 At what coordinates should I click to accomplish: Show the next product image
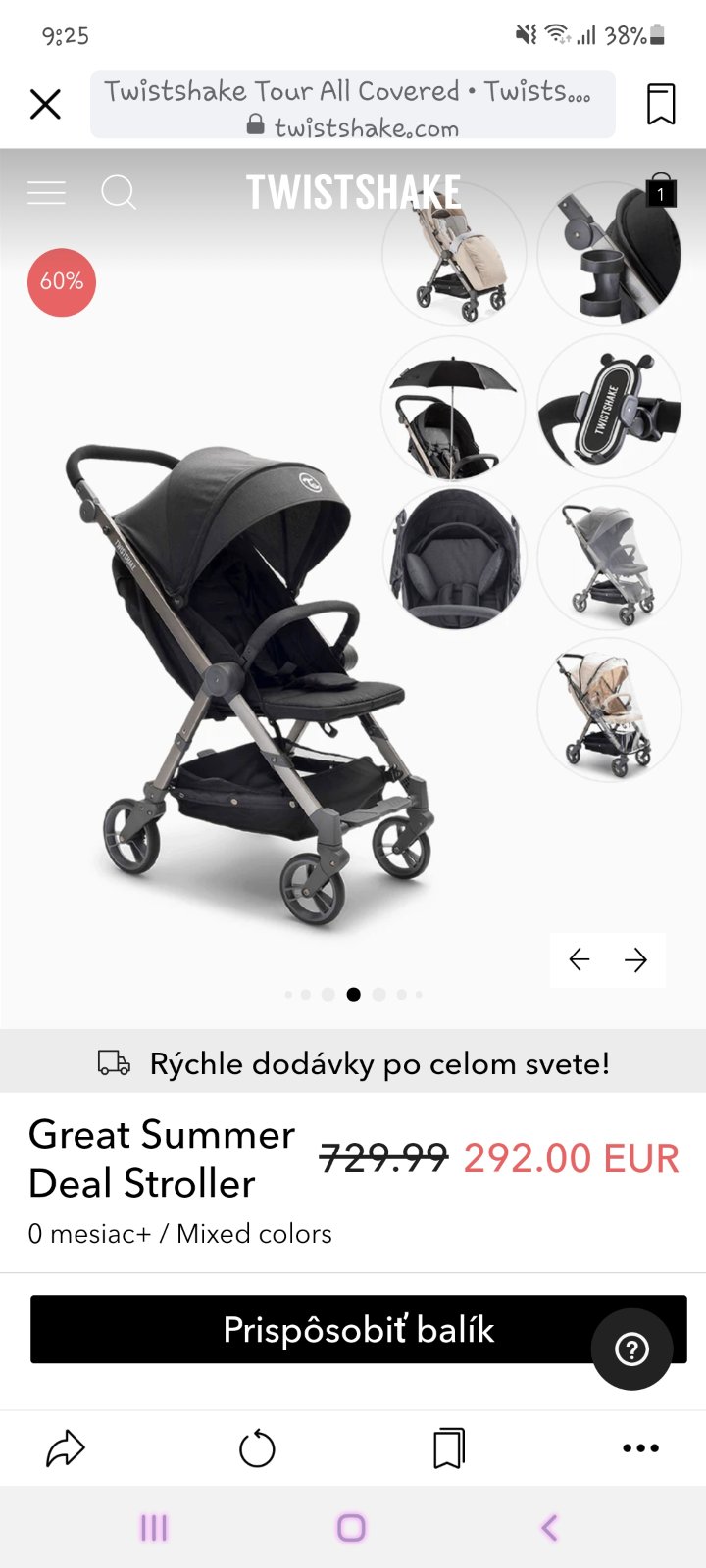(x=635, y=959)
